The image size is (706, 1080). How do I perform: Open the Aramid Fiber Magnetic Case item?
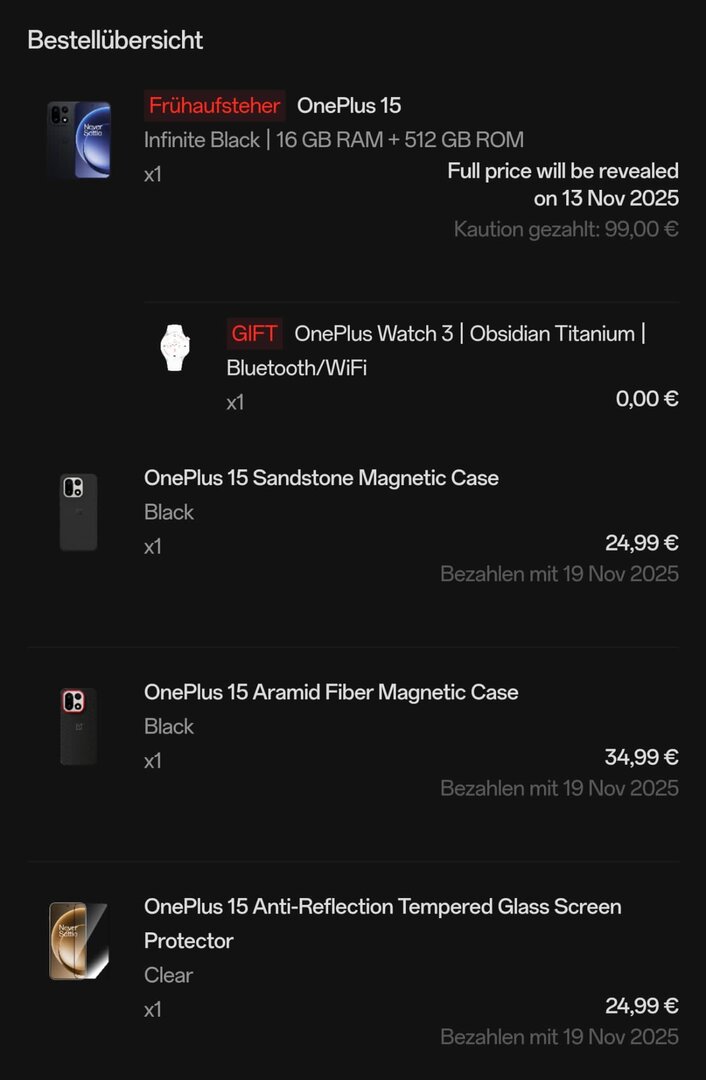(331, 692)
